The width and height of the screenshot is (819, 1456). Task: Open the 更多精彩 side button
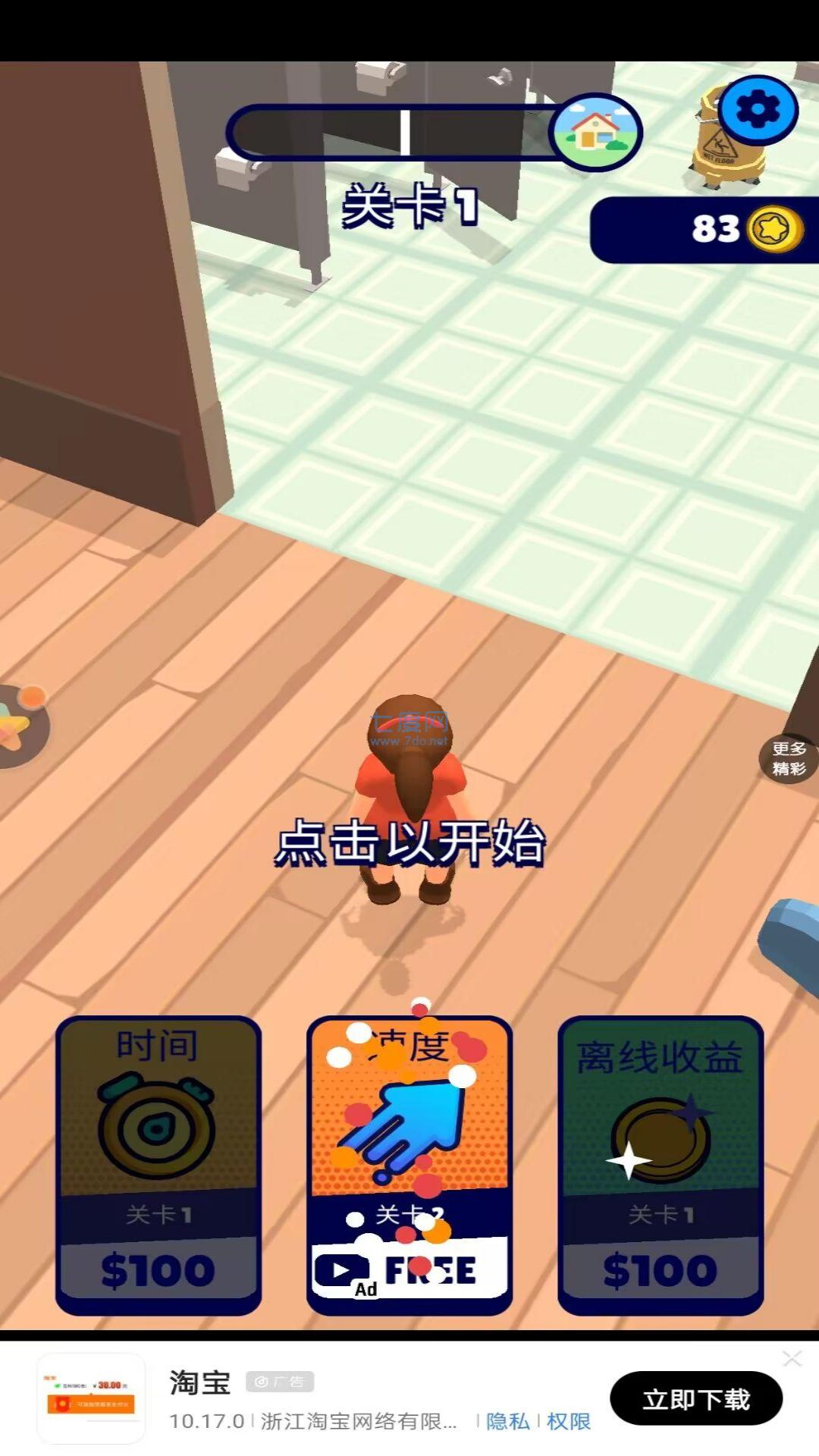[789, 758]
